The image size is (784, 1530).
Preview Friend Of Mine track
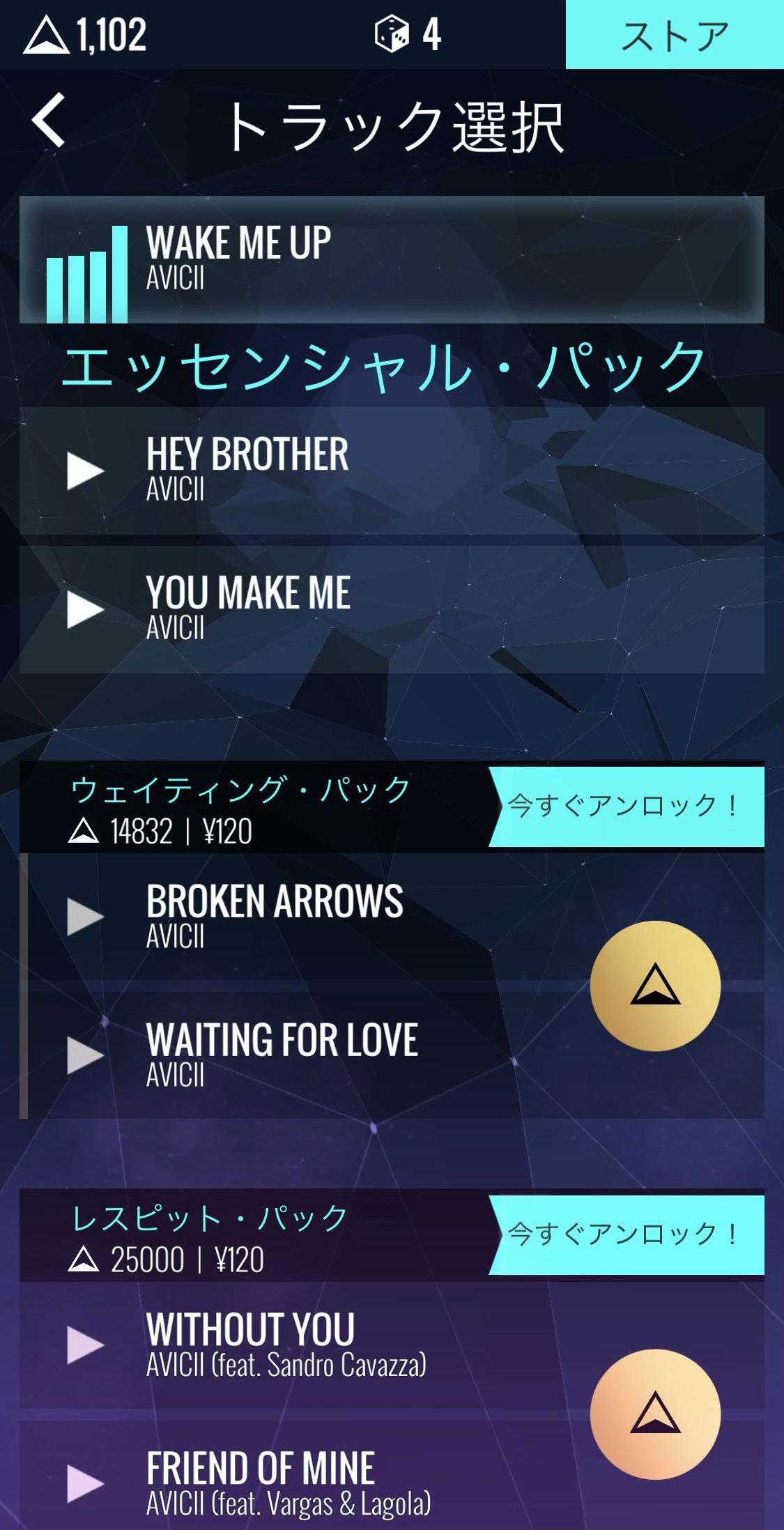pyautogui.click(x=85, y=1483)
